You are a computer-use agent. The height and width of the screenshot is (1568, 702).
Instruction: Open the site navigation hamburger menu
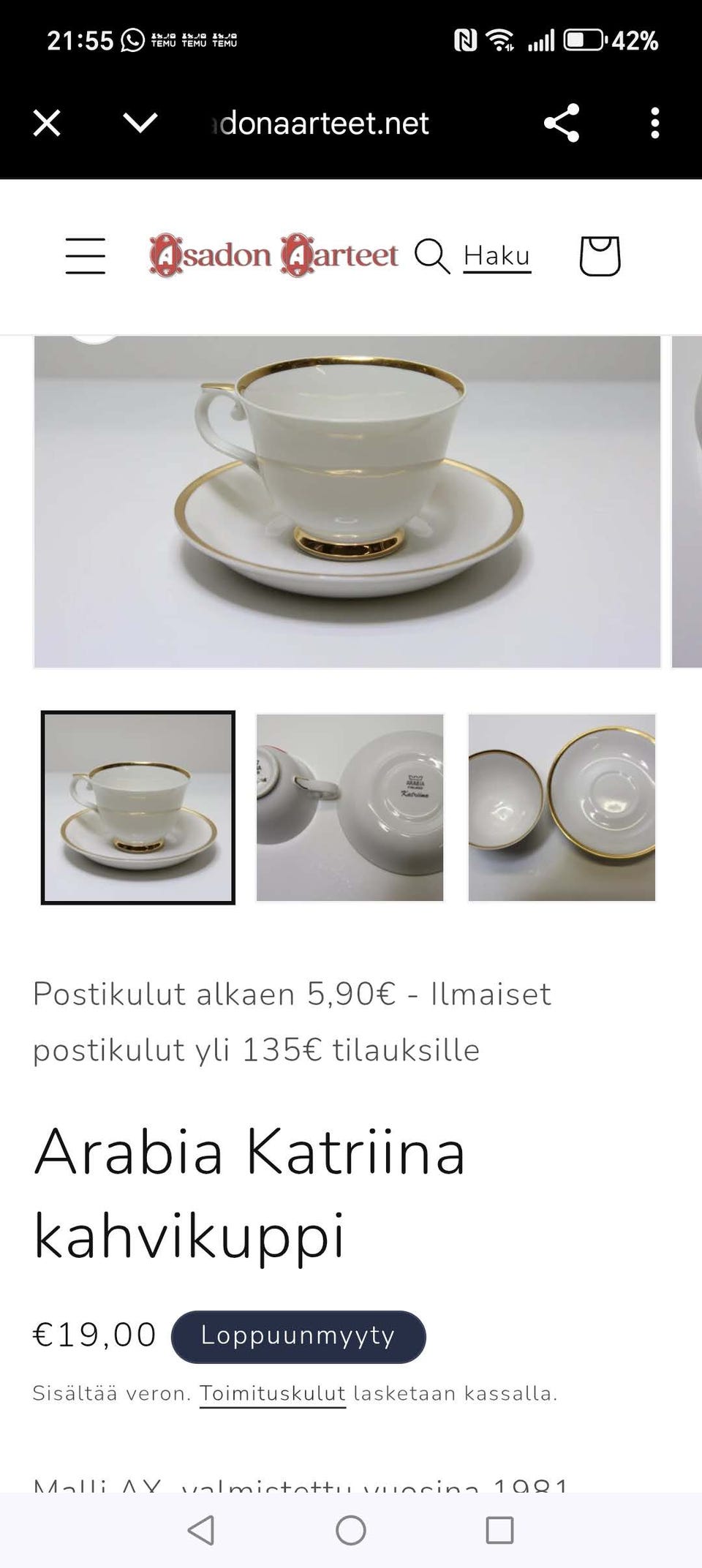point(84,255)
